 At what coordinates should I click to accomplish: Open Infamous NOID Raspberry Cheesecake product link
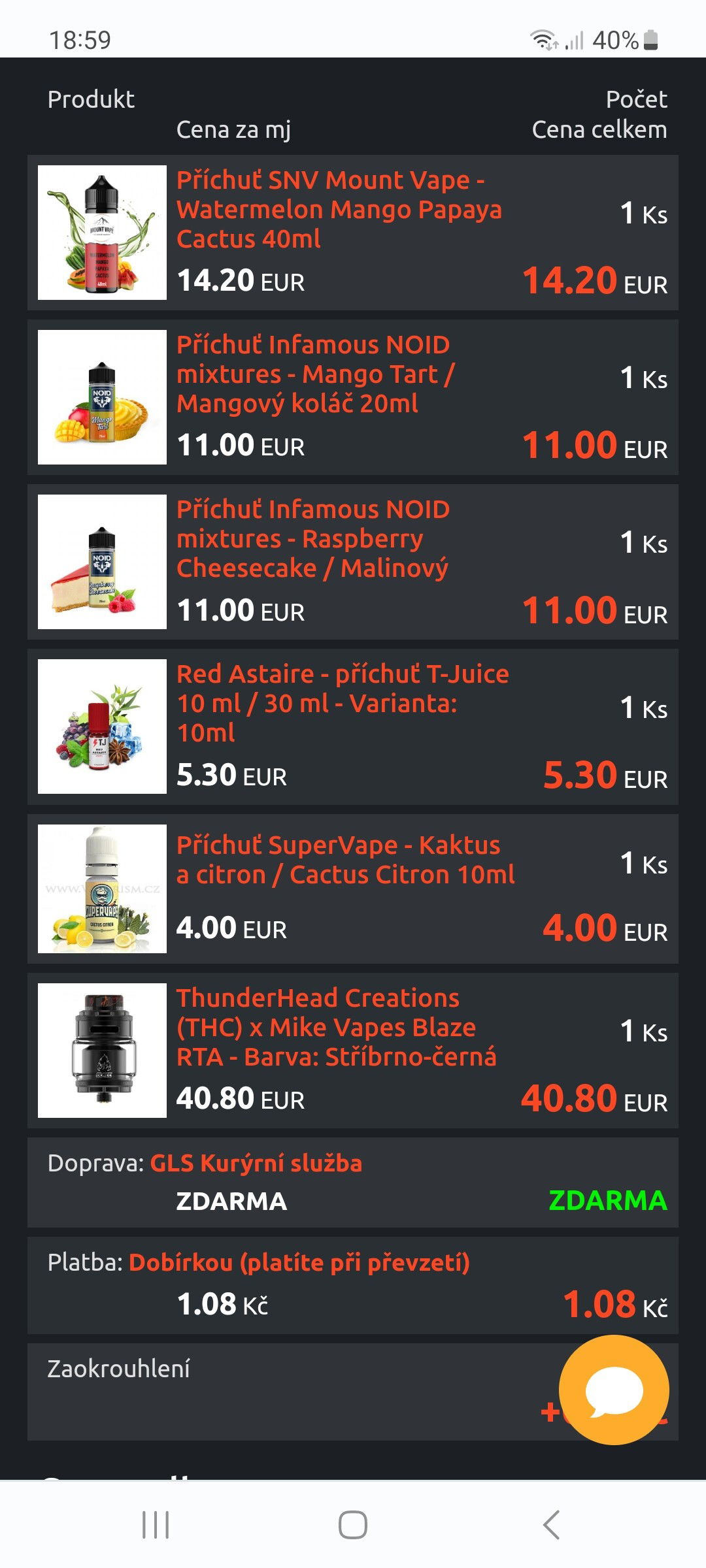pos(312,538)
